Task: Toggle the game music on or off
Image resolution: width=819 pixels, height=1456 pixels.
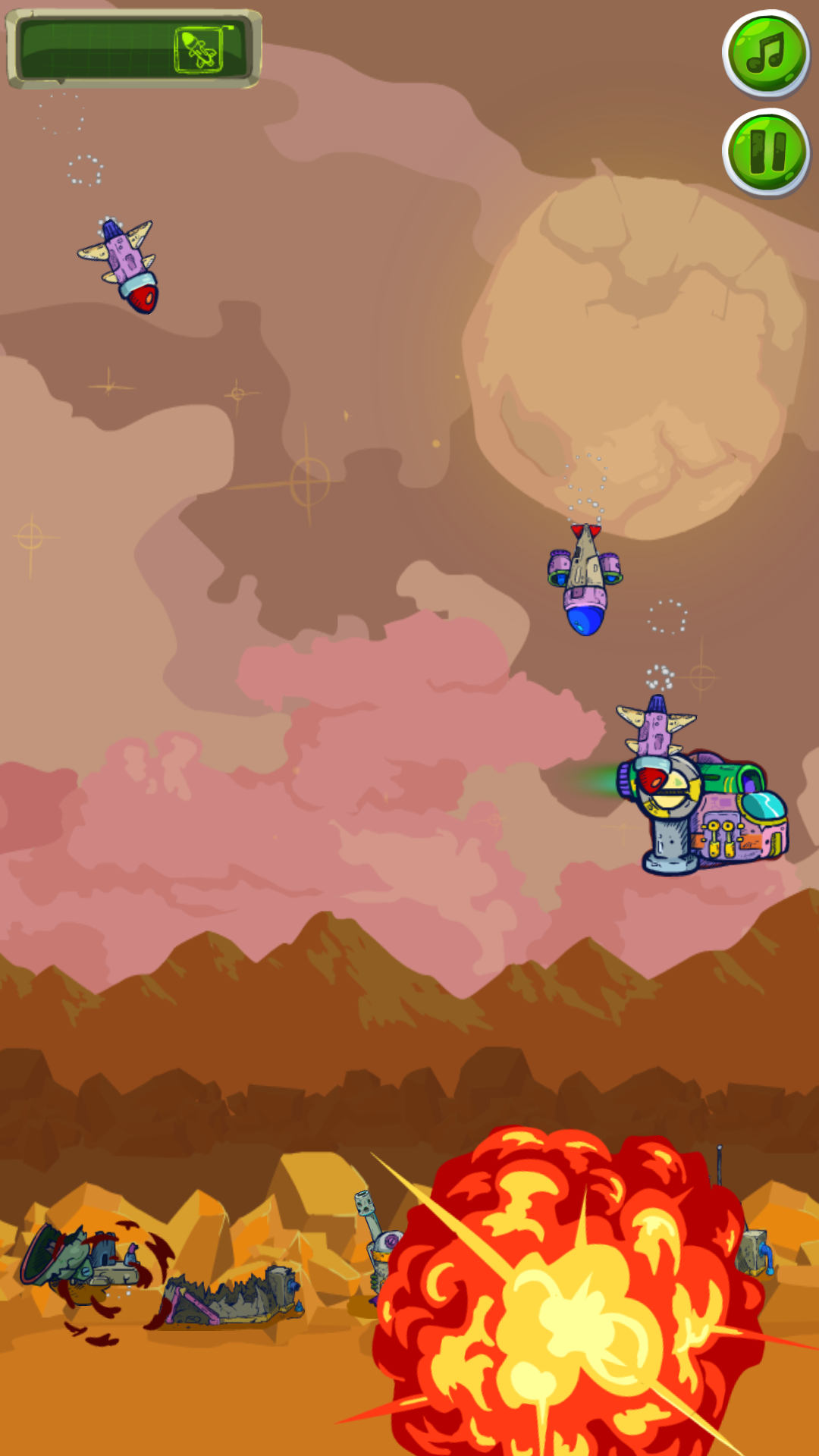Action: pyautogui.click(x=766, y=54)
